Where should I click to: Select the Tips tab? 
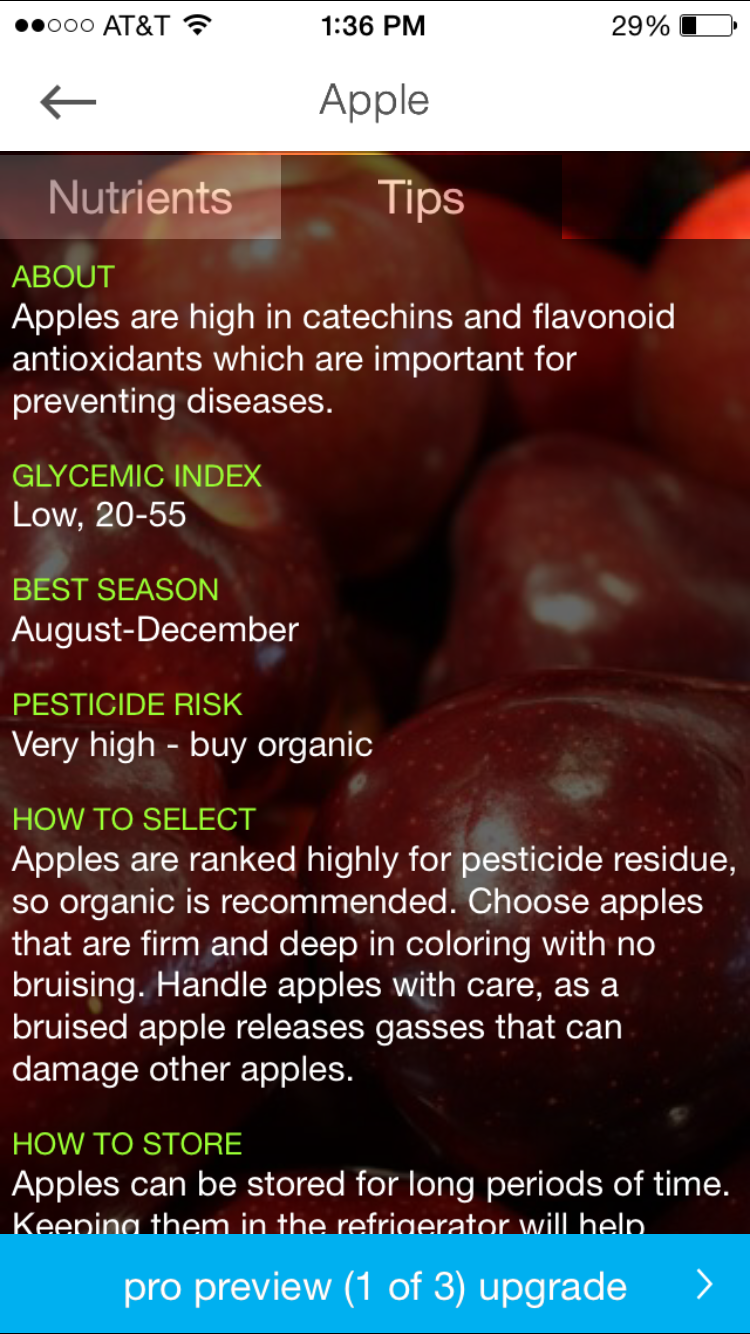pos(421,197)
